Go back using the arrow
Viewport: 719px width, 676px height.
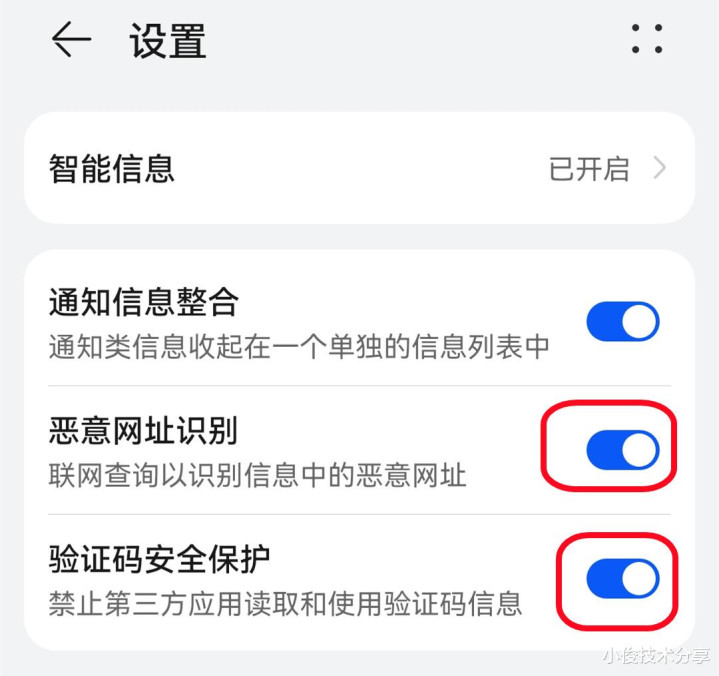coord(71,40)
